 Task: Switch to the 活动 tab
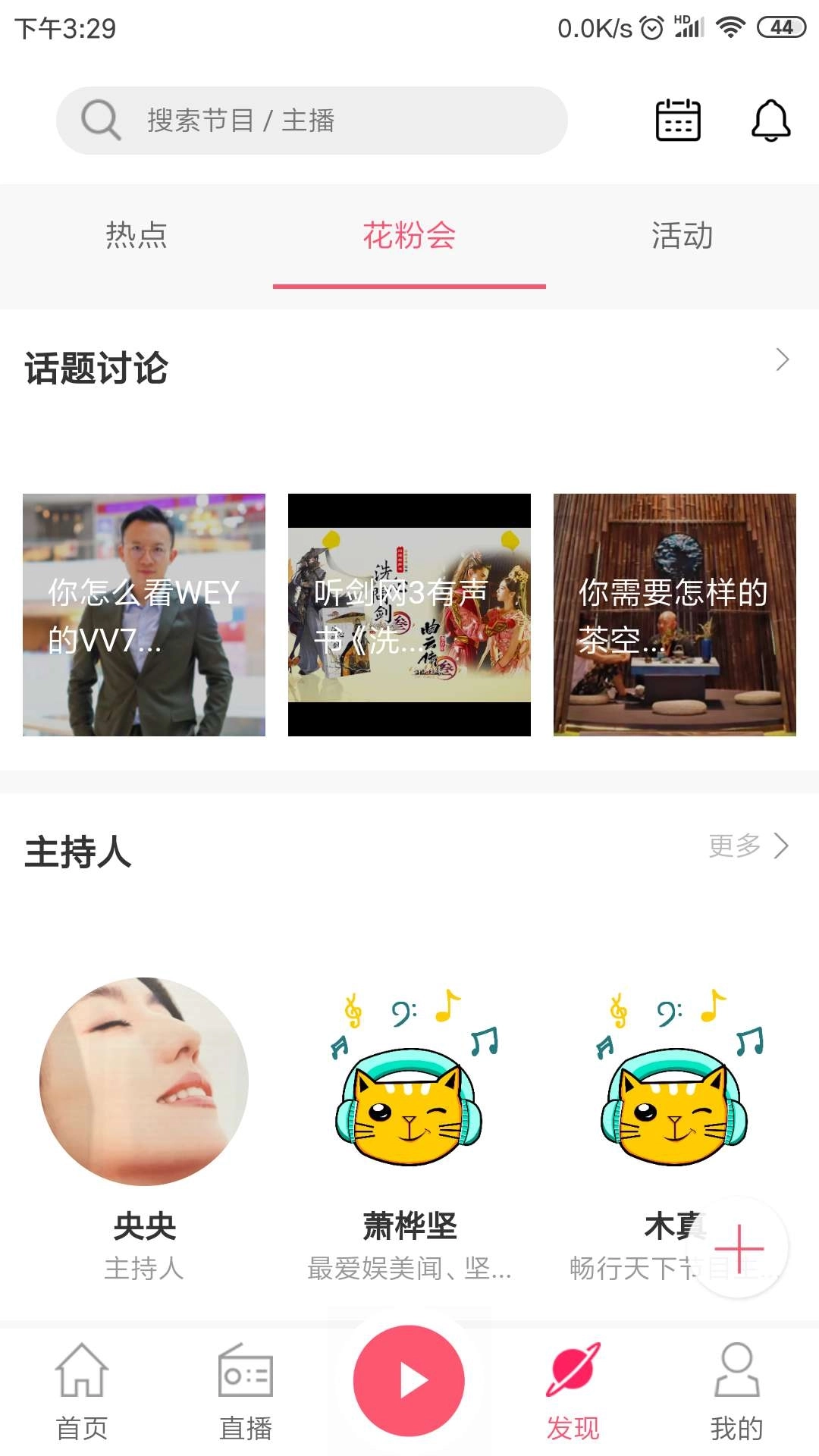681,237
